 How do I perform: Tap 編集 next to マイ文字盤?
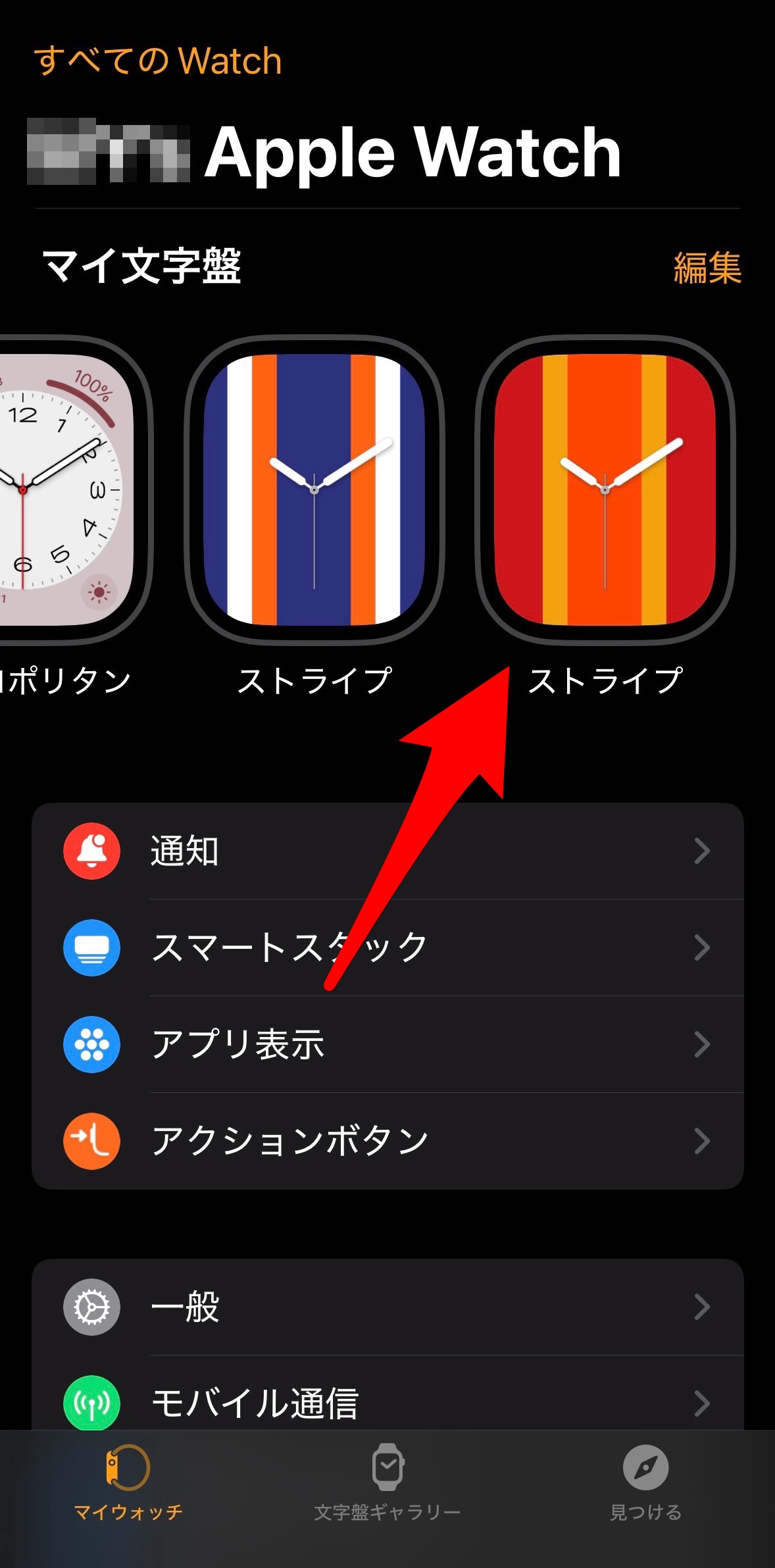(x=707, y=268)
